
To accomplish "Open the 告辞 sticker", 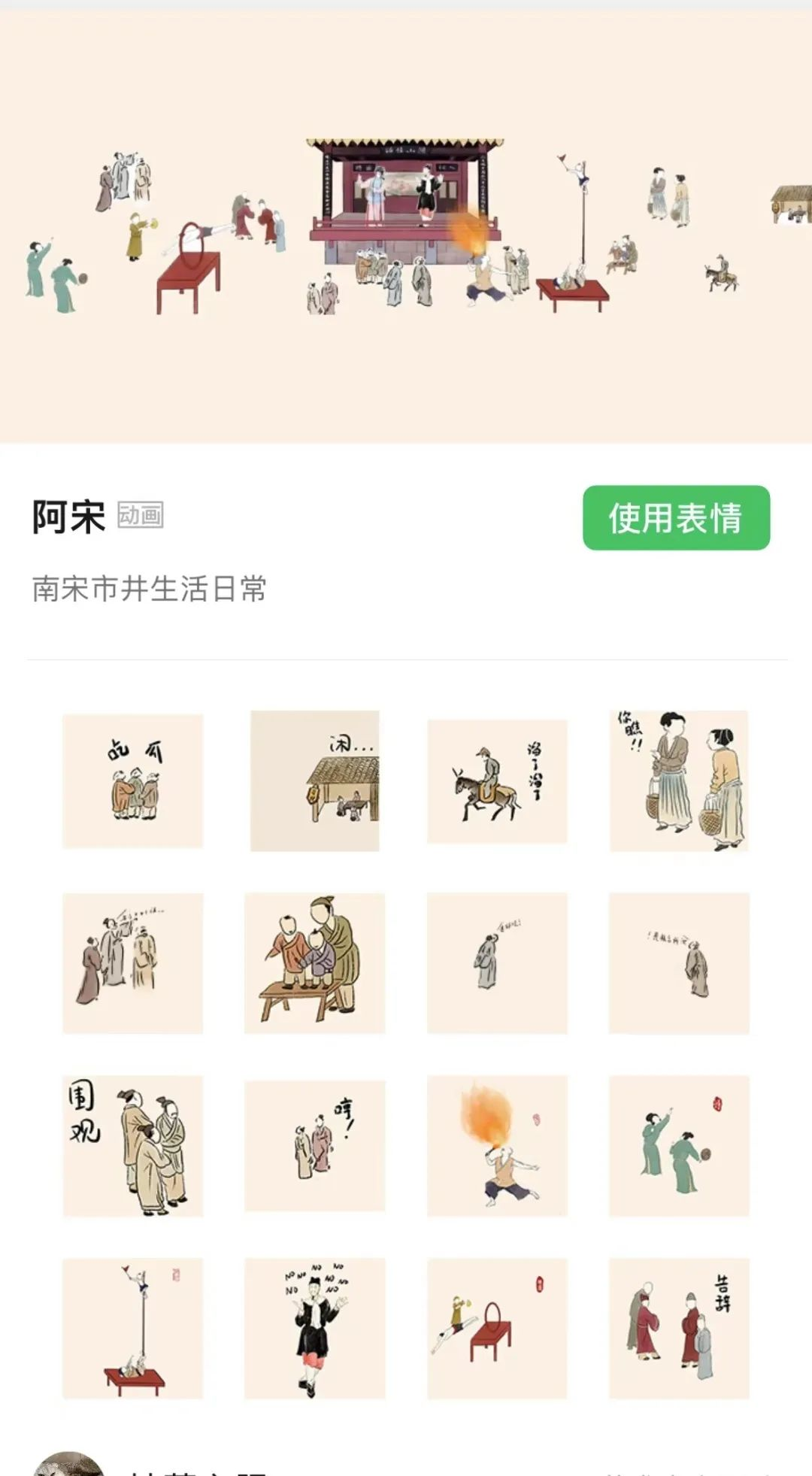I will coord(679,1328).
